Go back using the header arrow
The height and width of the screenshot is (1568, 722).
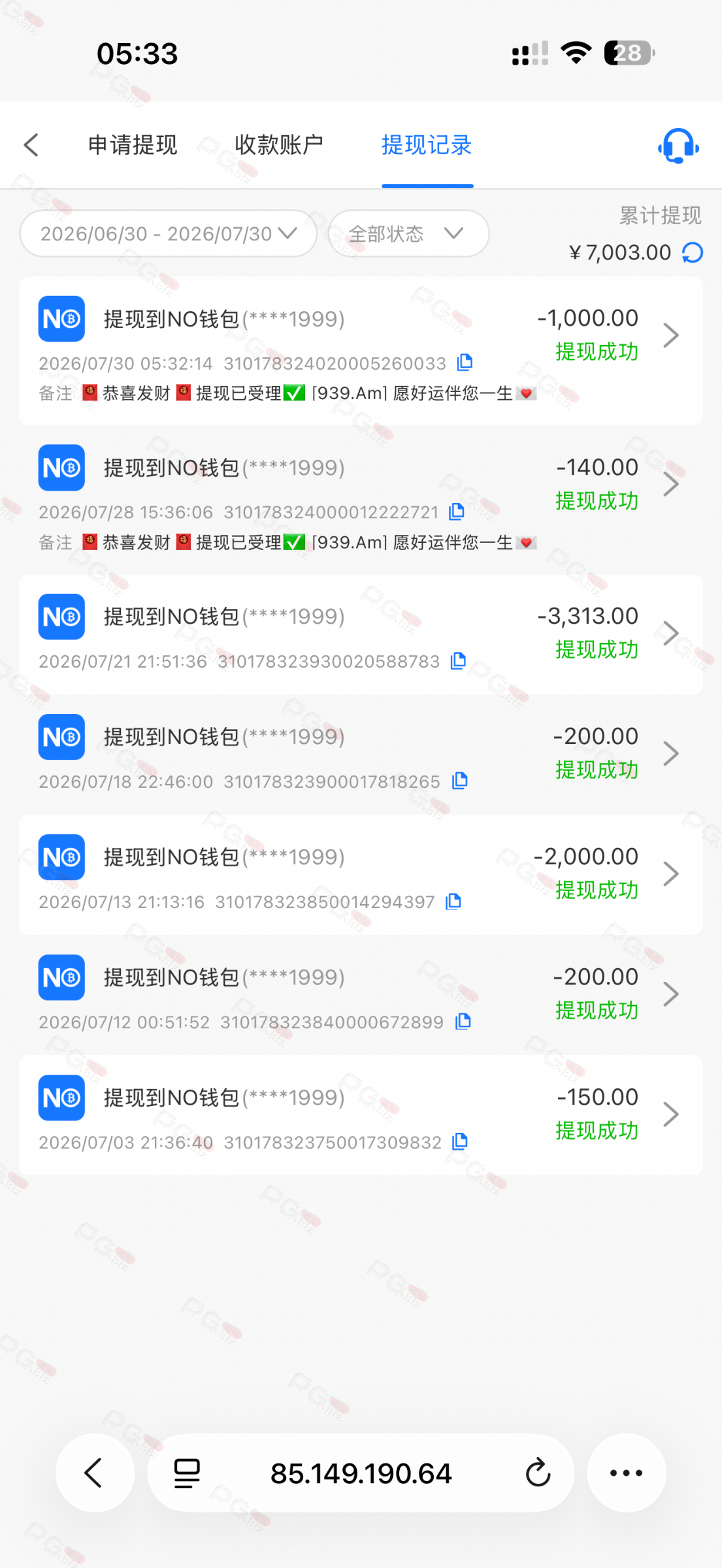click(x=31, y=145)
